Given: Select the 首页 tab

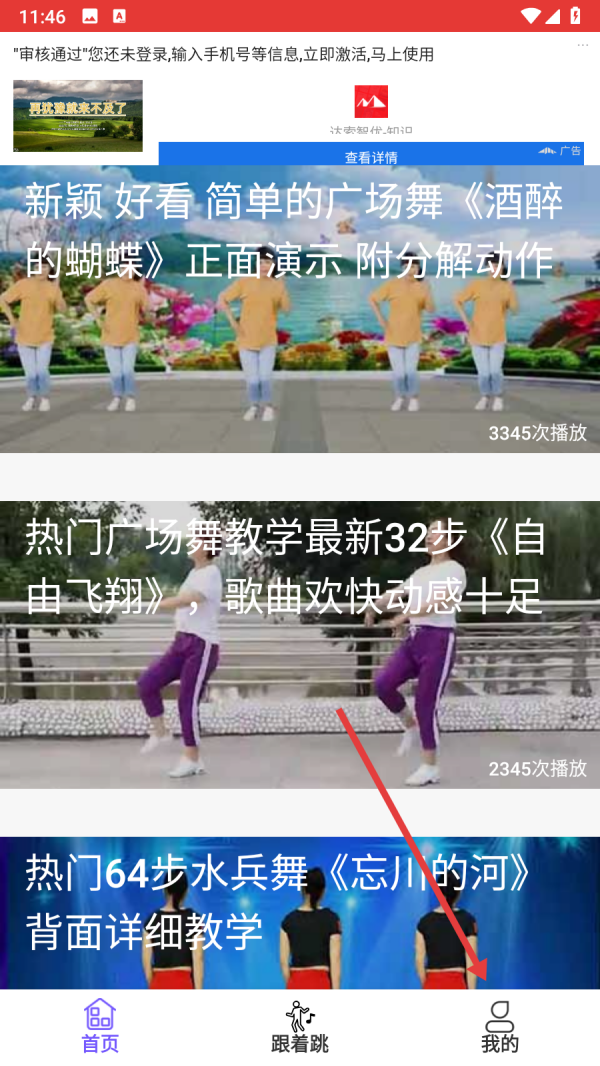Looking at the screenshot, I should [100, 1027].
